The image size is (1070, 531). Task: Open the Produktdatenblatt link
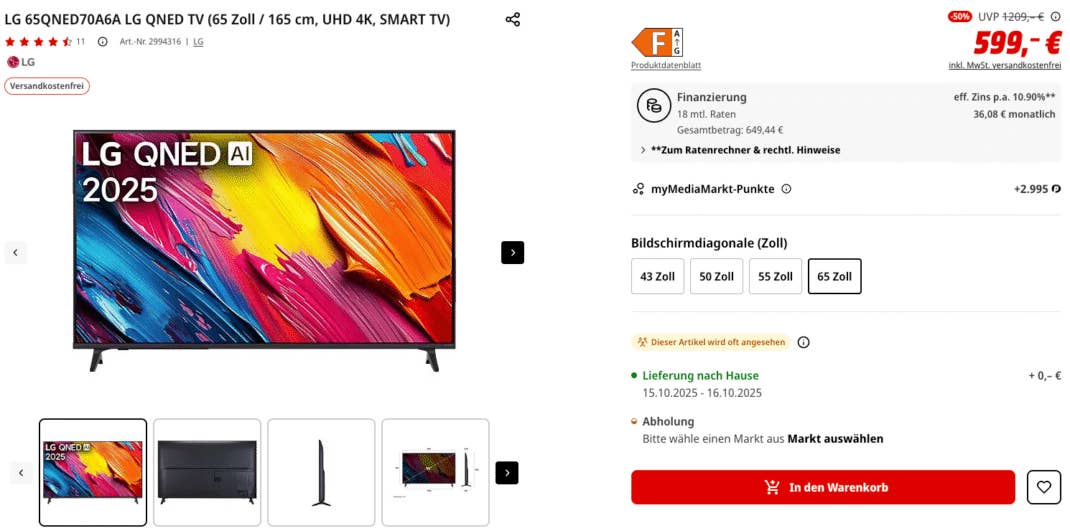point(666,66)
